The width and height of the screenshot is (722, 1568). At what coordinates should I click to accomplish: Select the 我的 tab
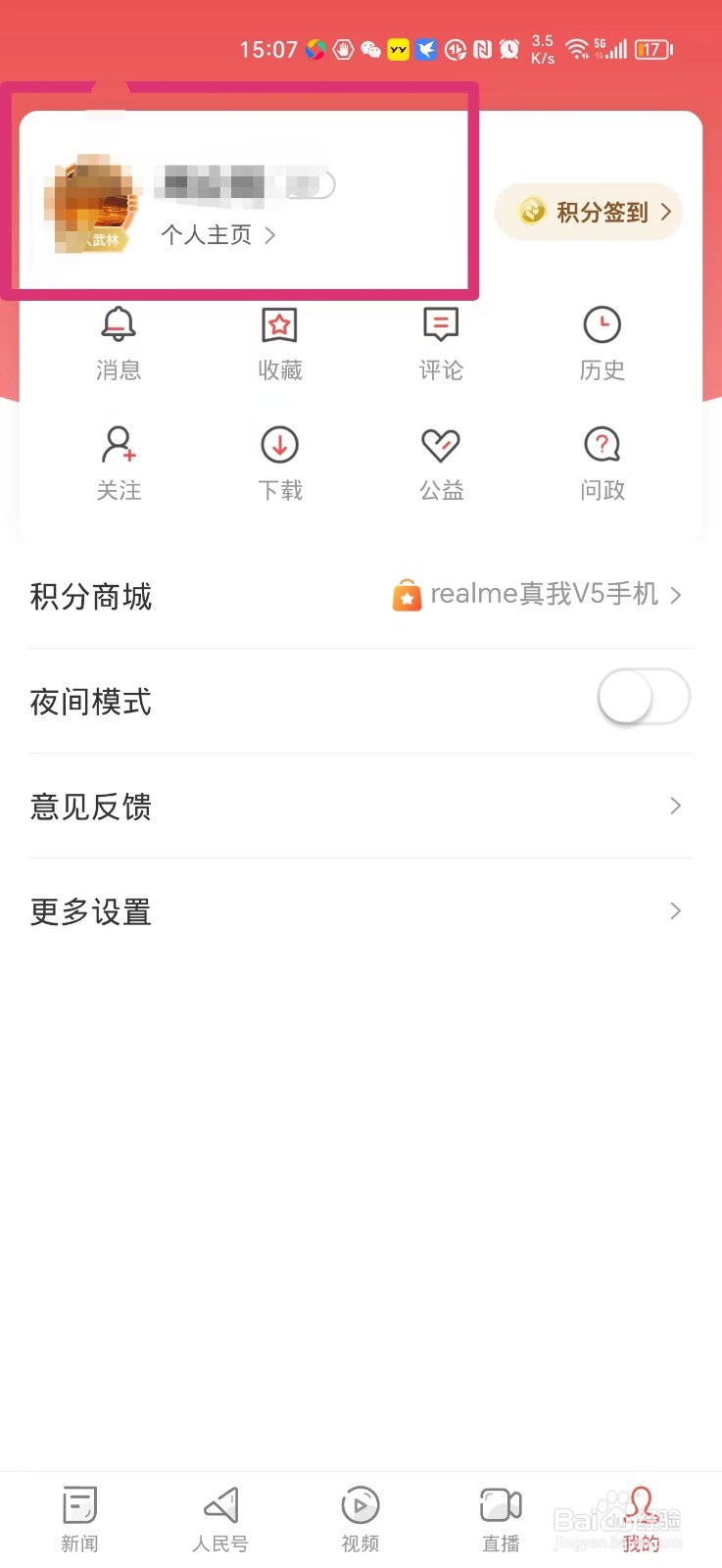click(x=642, y=1519)
